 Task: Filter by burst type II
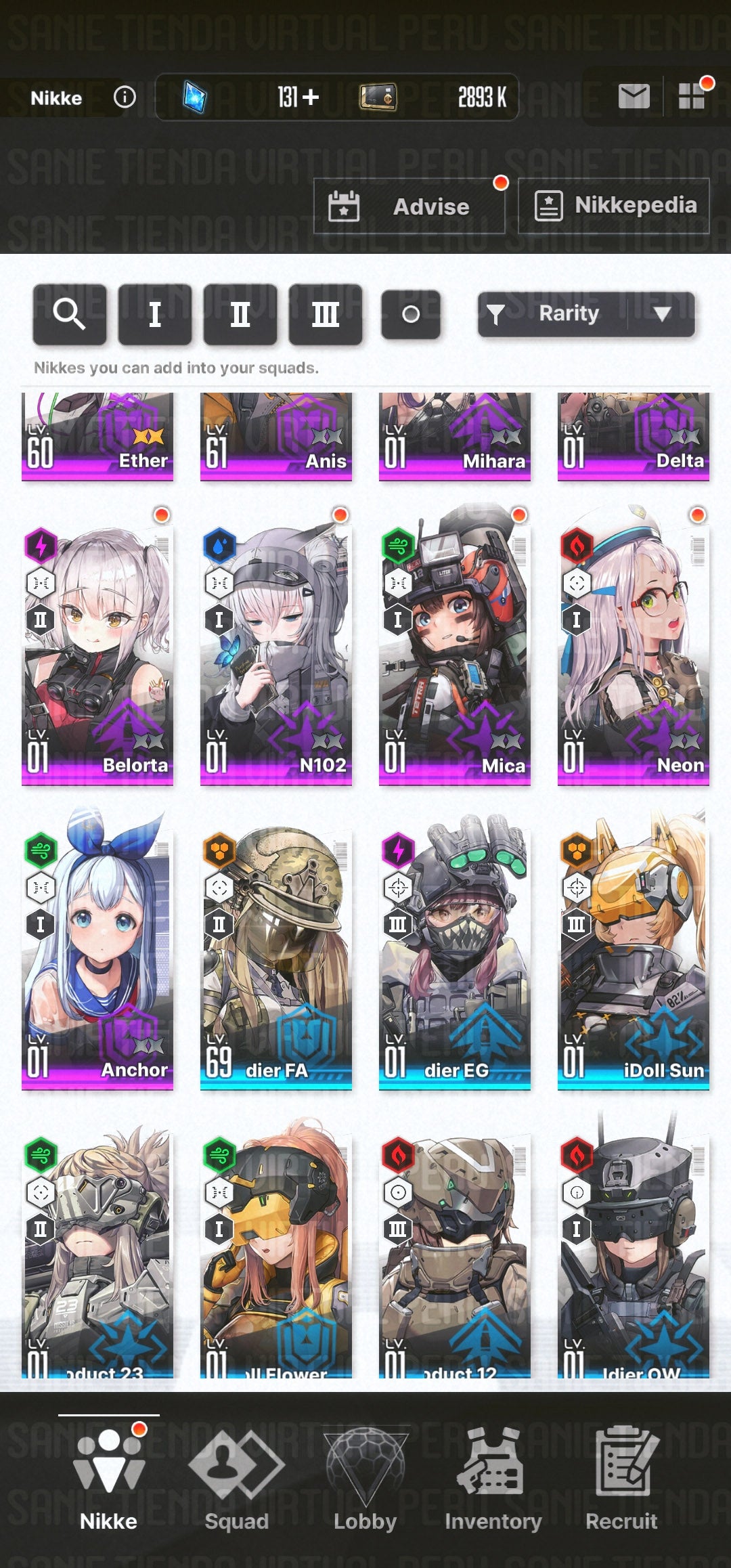(x=240, y=314)
